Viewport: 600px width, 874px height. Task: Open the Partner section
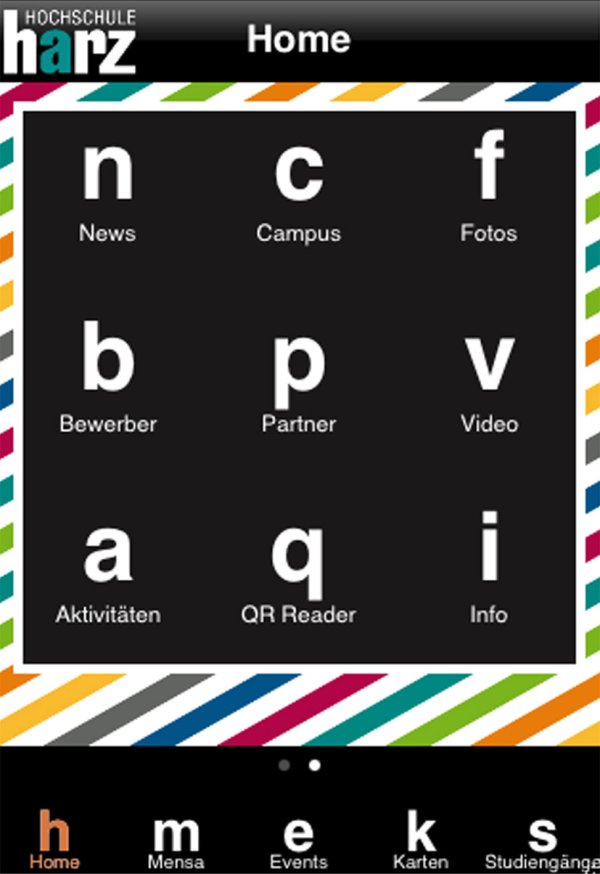(298, 380)
